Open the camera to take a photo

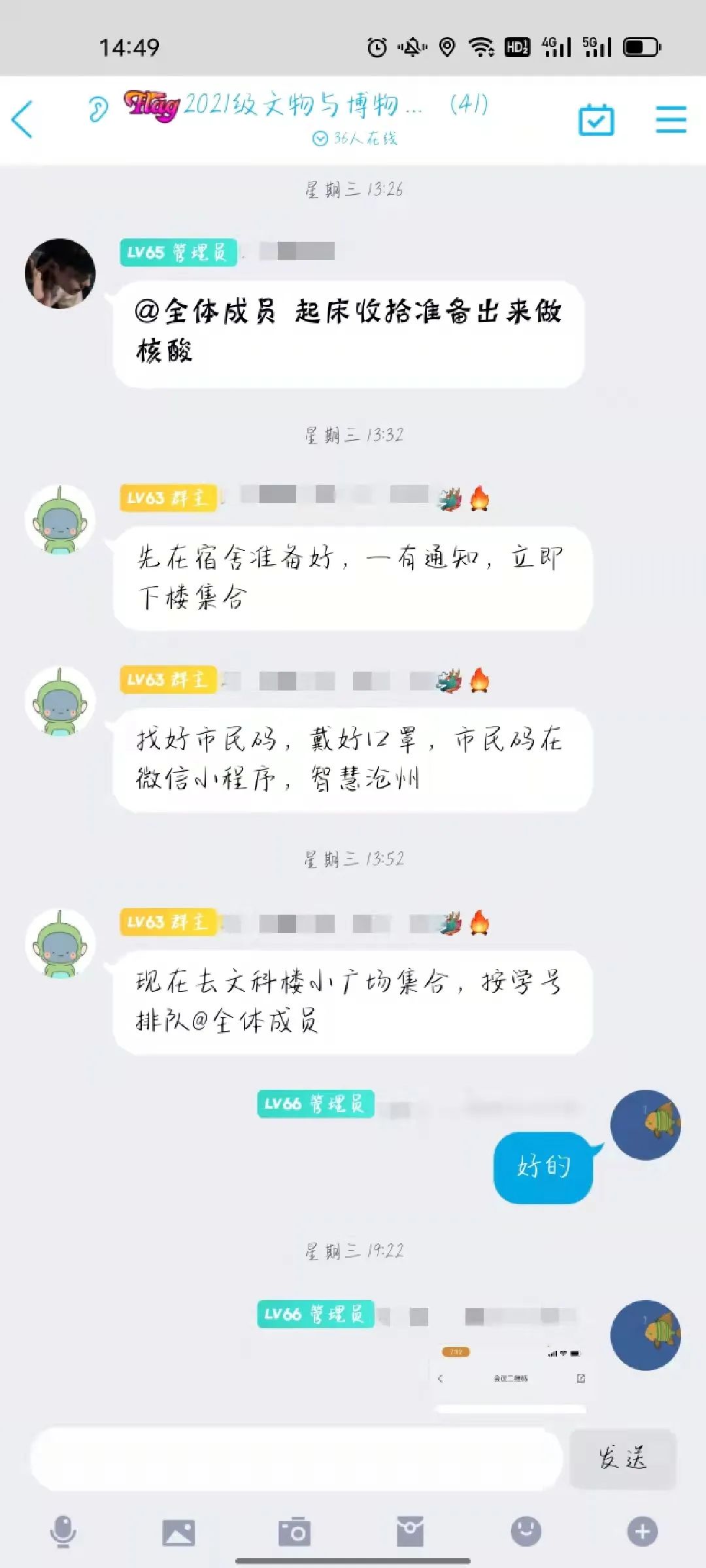pyautogui.click(x=294, y=1532)
